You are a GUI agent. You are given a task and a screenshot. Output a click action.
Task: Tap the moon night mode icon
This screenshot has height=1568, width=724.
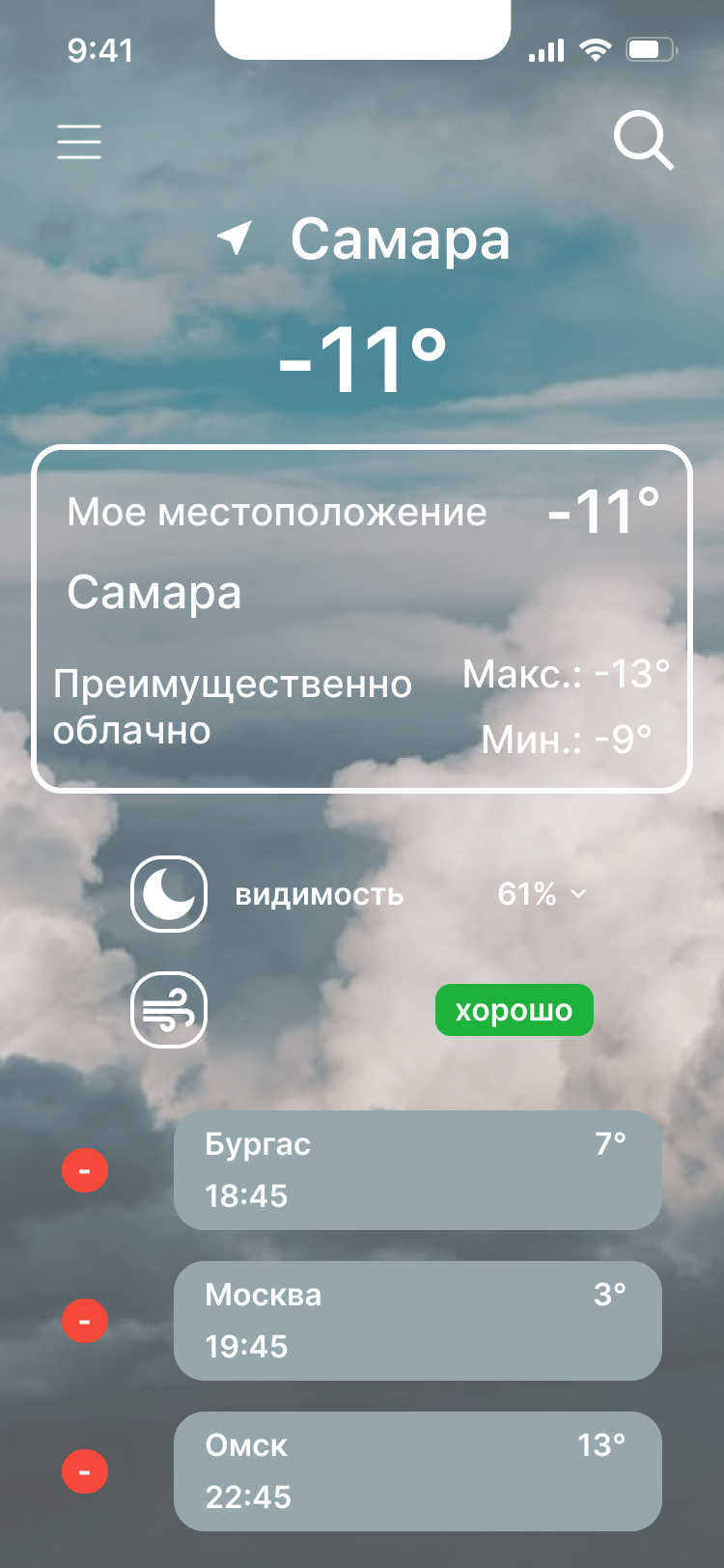(169, 894)
